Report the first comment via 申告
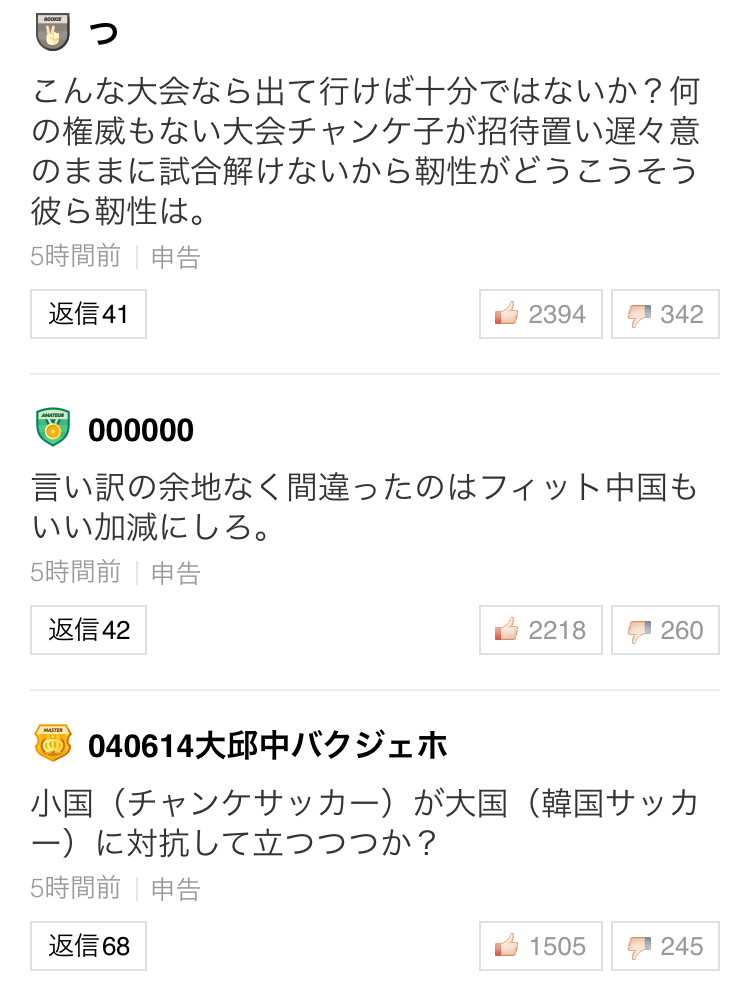This screenshot has width=750, height=1001. [176, 257]
